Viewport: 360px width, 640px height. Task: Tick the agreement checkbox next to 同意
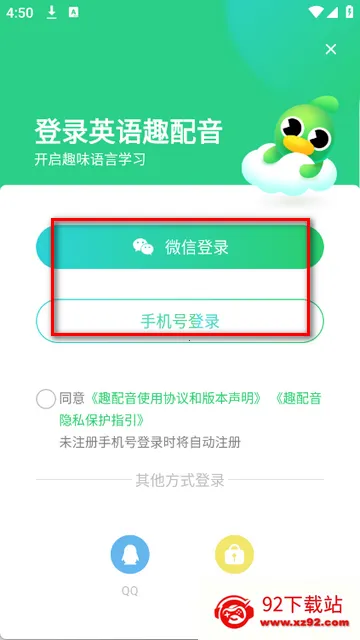pos(46,399)
